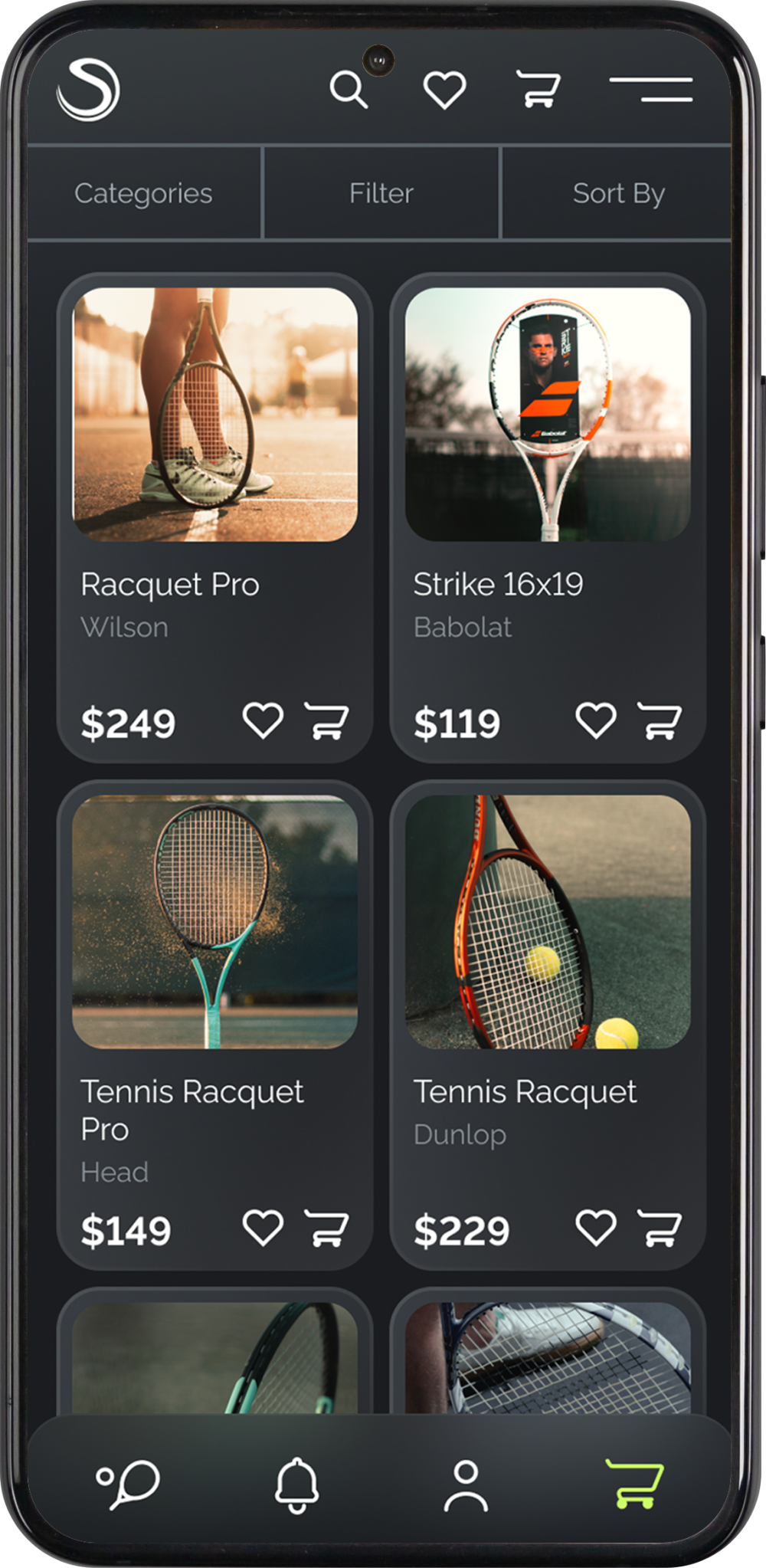Screen dimensions: 766x1568
Task: Open Categories
Action: (143, 193)
